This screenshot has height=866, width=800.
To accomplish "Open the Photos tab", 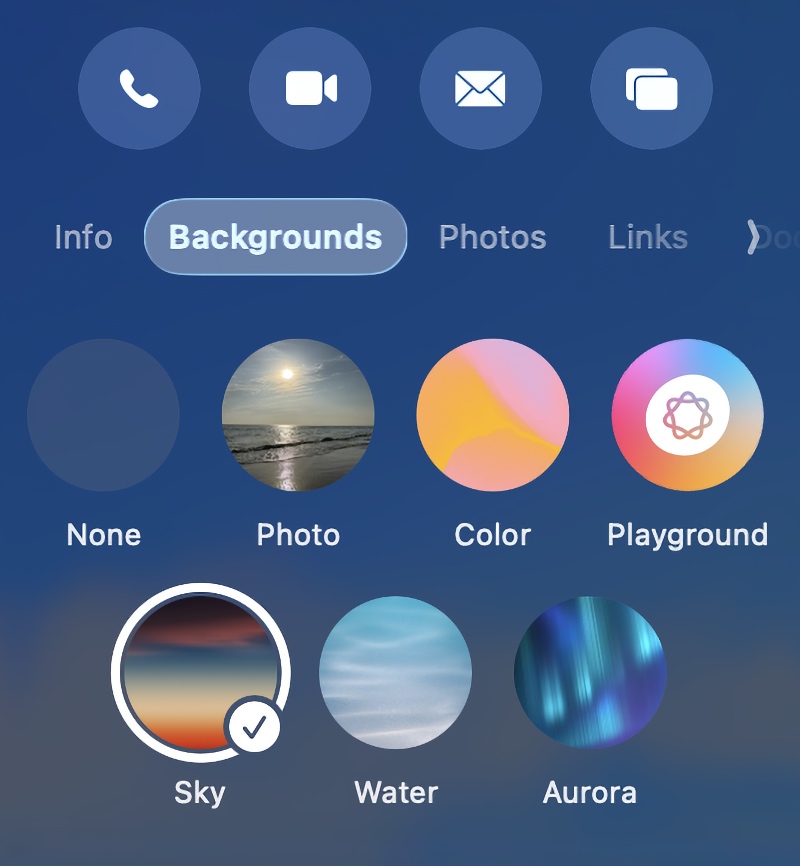I will (x=493, y=238).
